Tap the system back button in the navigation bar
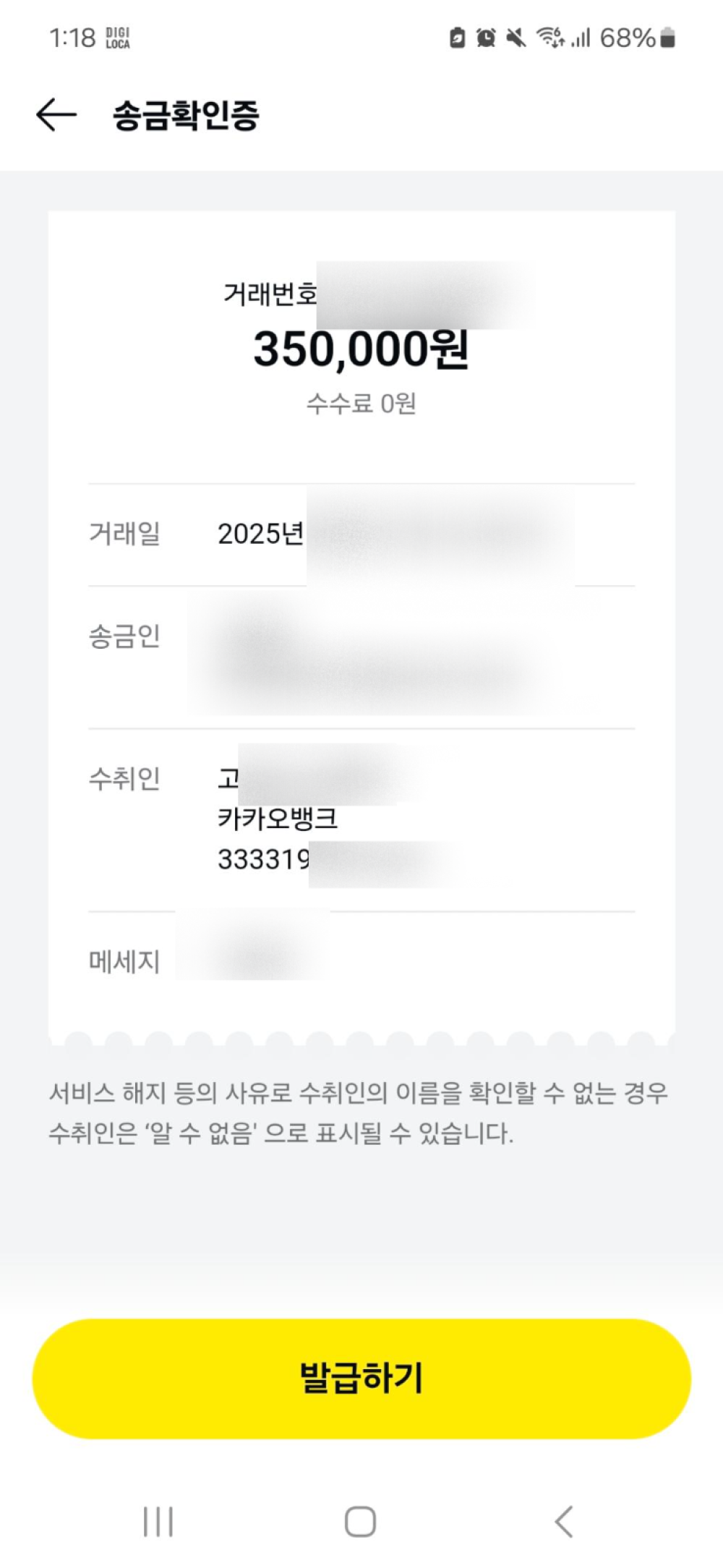Viewport: 723px width, 1568px height. (x=564, y=1521)
